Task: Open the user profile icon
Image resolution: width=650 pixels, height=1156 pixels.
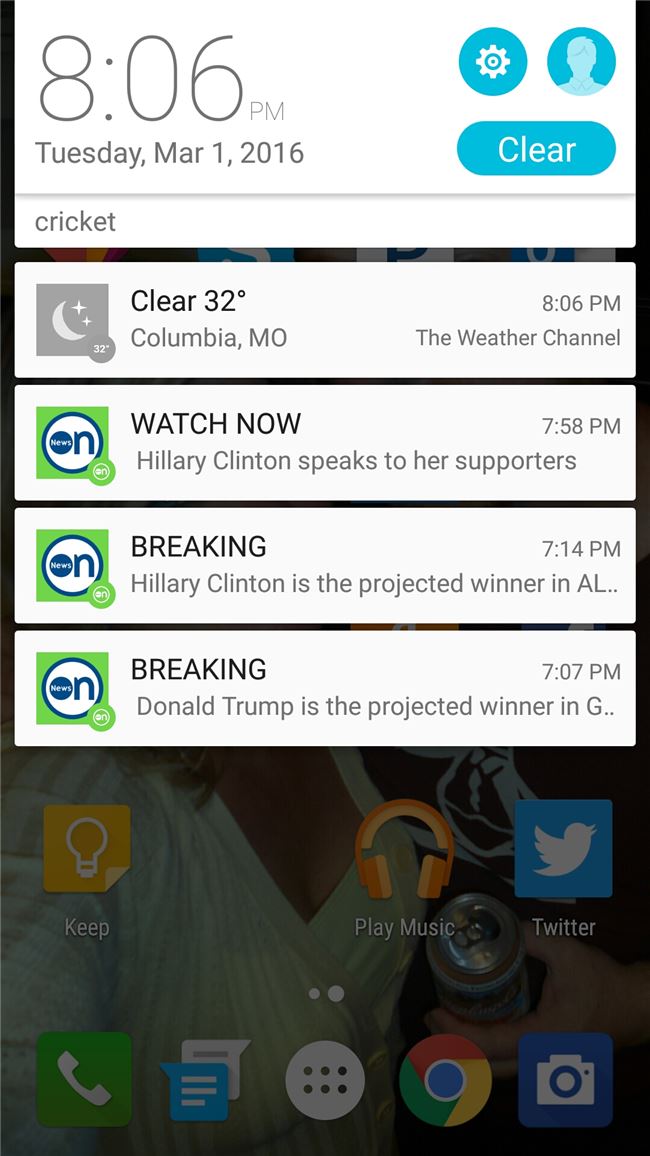Action: click(581, 62)
